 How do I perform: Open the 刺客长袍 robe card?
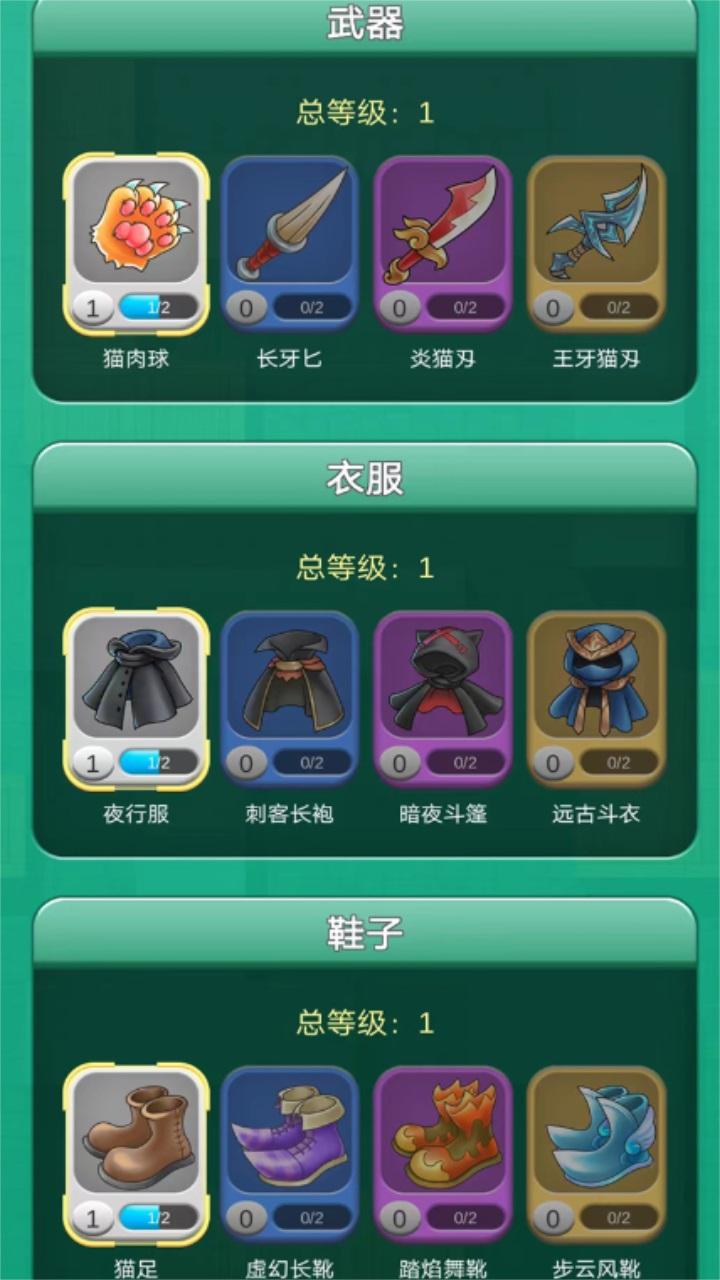point(290,699)
